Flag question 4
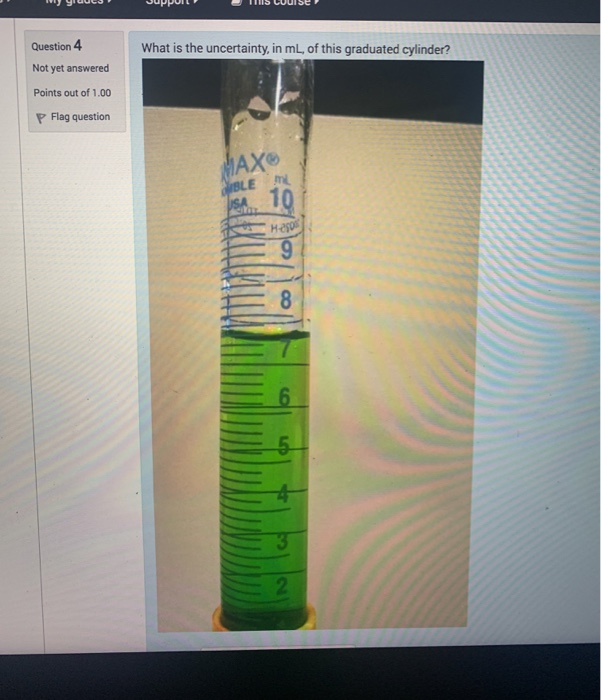This screenshot has width=601, height=700. coord(75,117)
